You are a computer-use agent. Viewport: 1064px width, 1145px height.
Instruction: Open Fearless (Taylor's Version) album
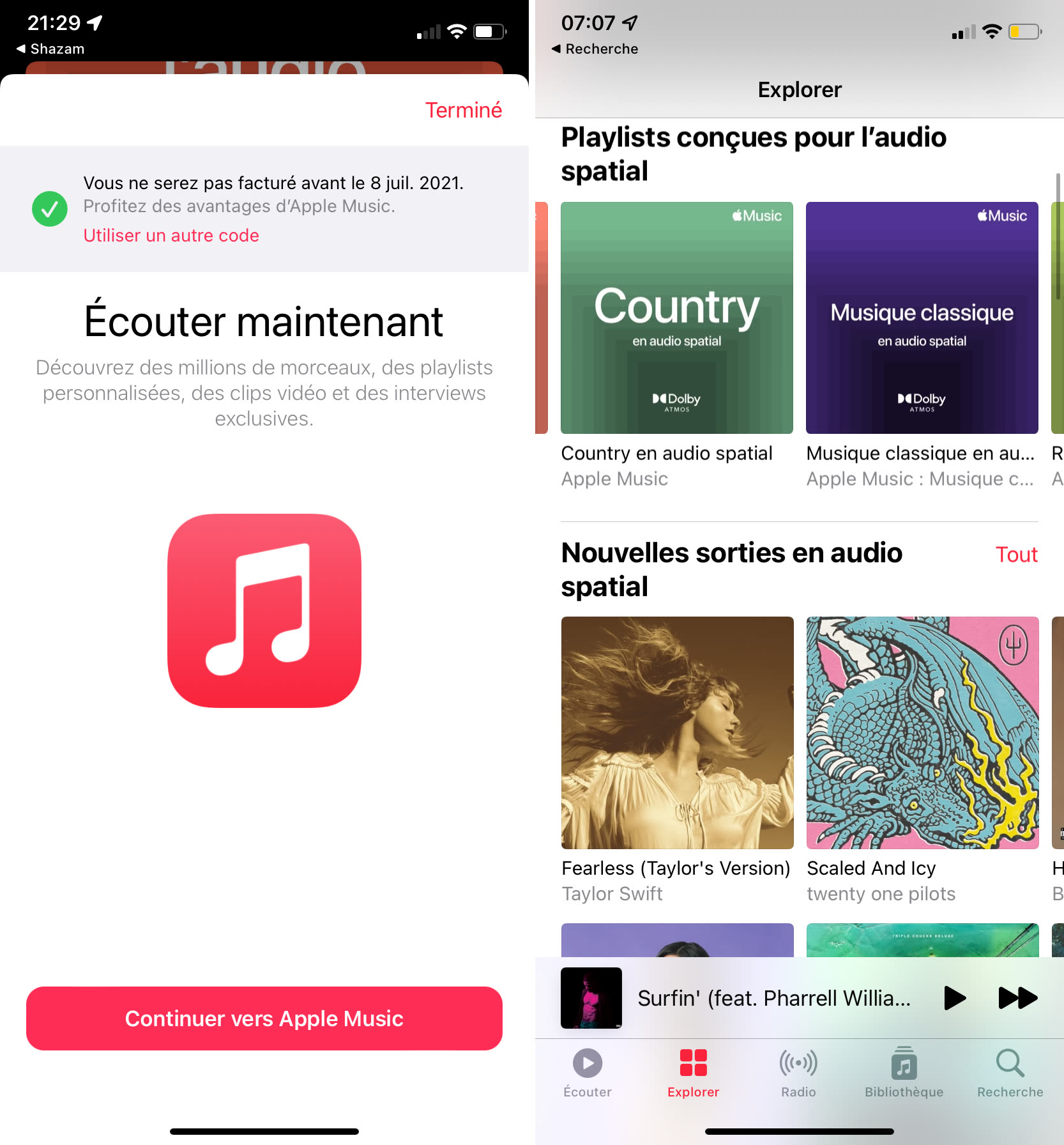(x=677, y=732)
